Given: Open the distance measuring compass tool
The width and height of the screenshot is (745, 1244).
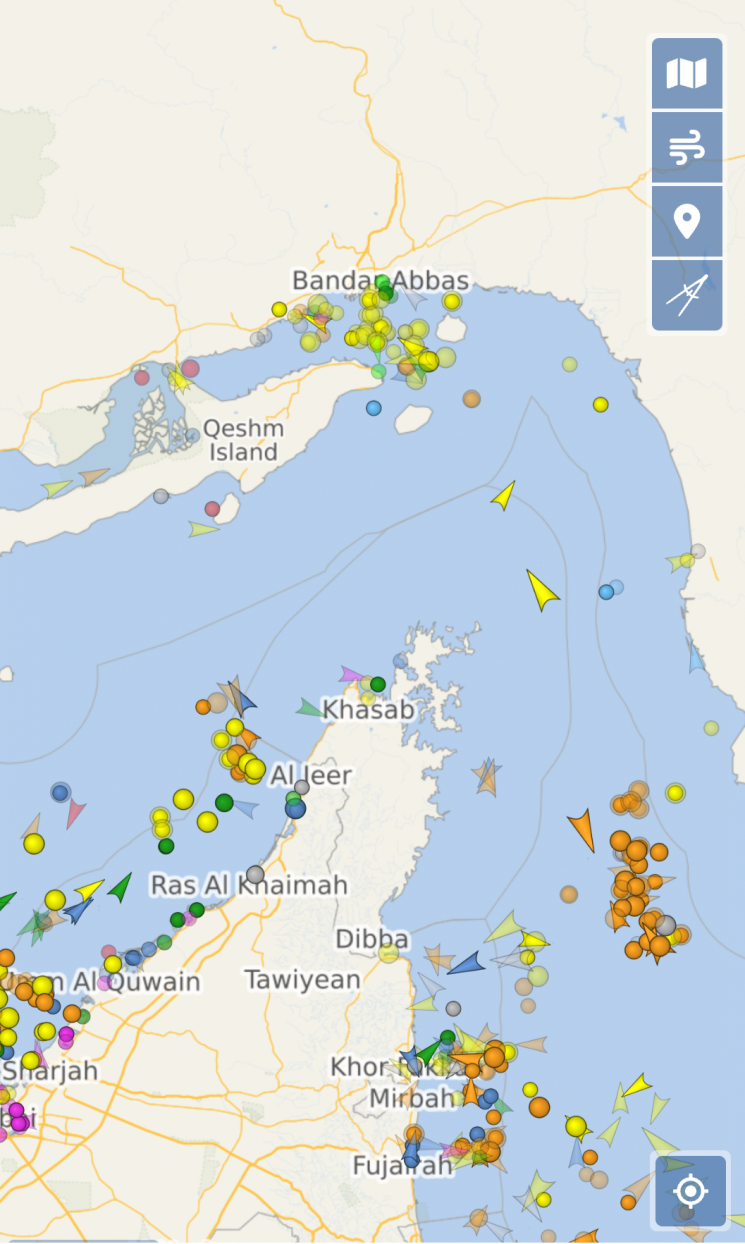Looking at the screenshot, I should tap(686, 295).
